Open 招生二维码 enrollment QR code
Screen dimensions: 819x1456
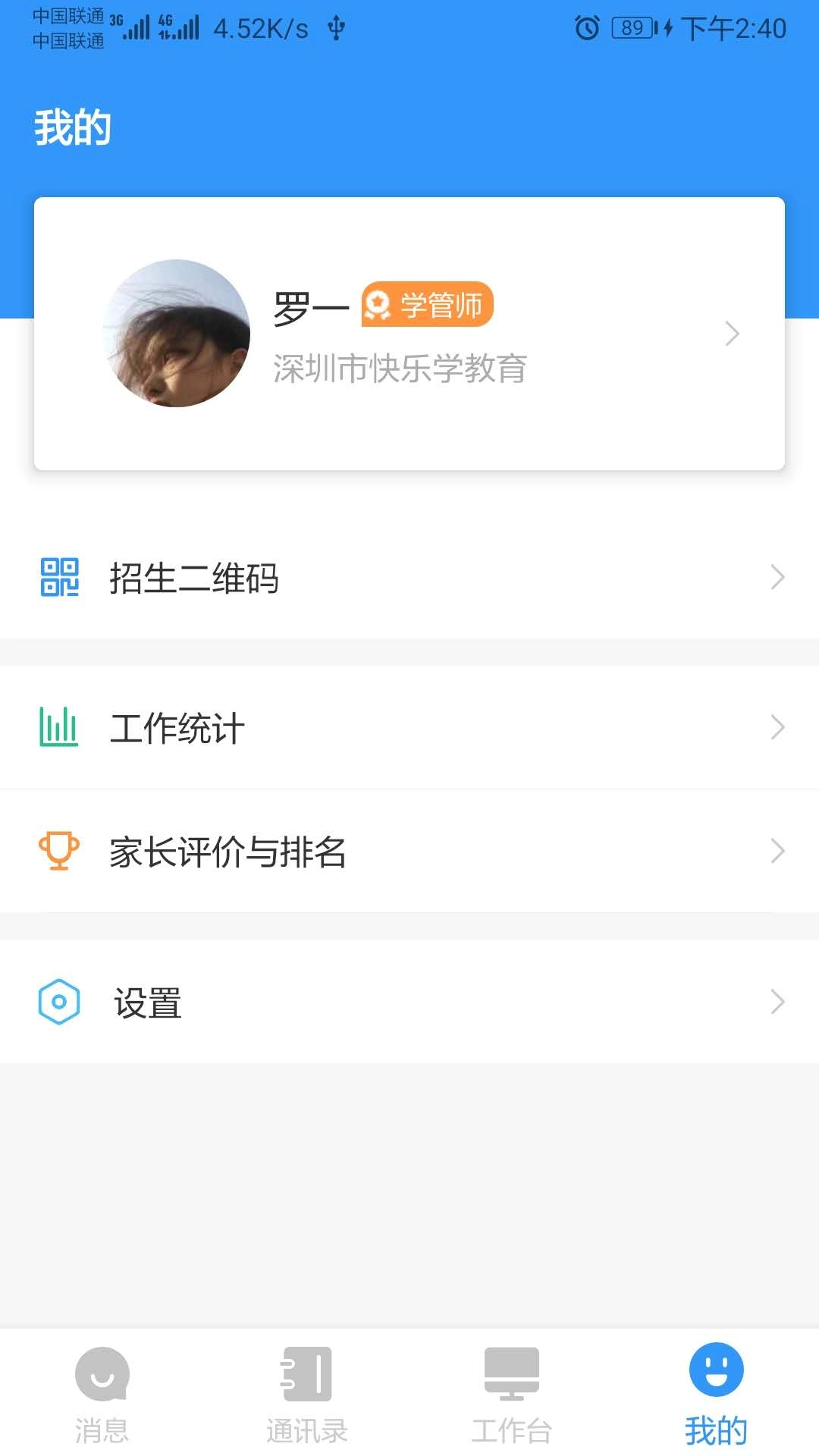409,578
